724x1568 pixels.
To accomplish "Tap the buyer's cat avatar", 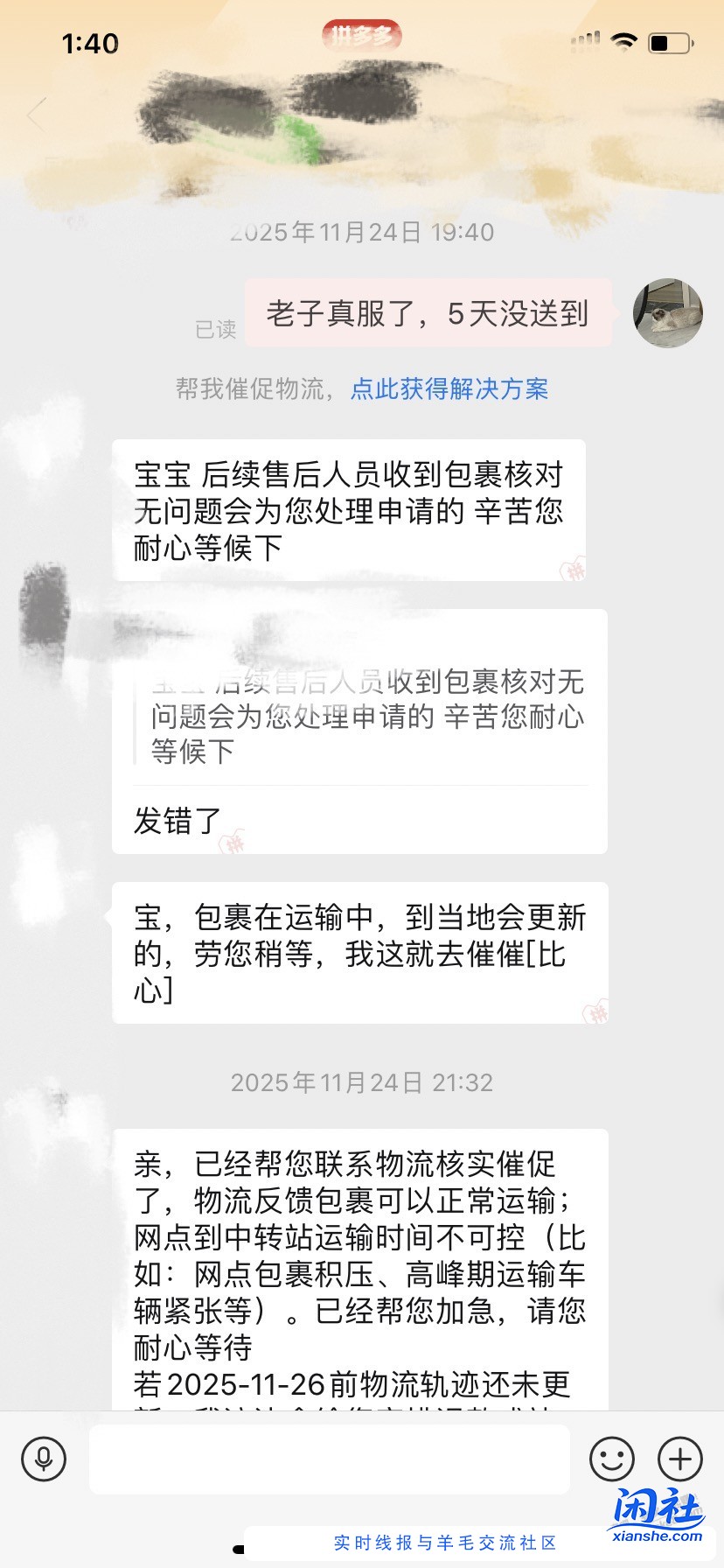I will [667, 314].
